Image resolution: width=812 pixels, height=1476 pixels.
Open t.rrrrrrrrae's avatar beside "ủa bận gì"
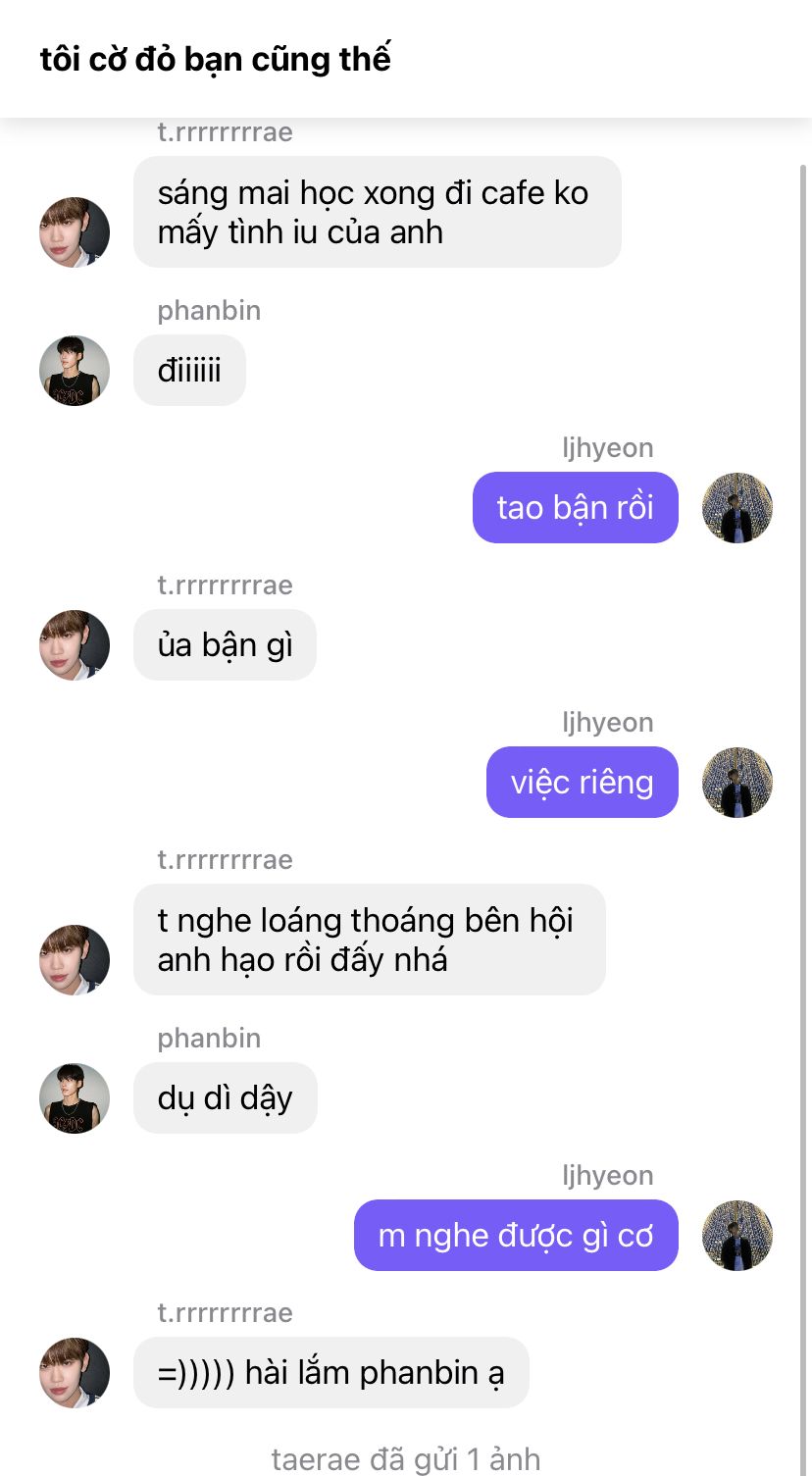click(x=75, y=645)
